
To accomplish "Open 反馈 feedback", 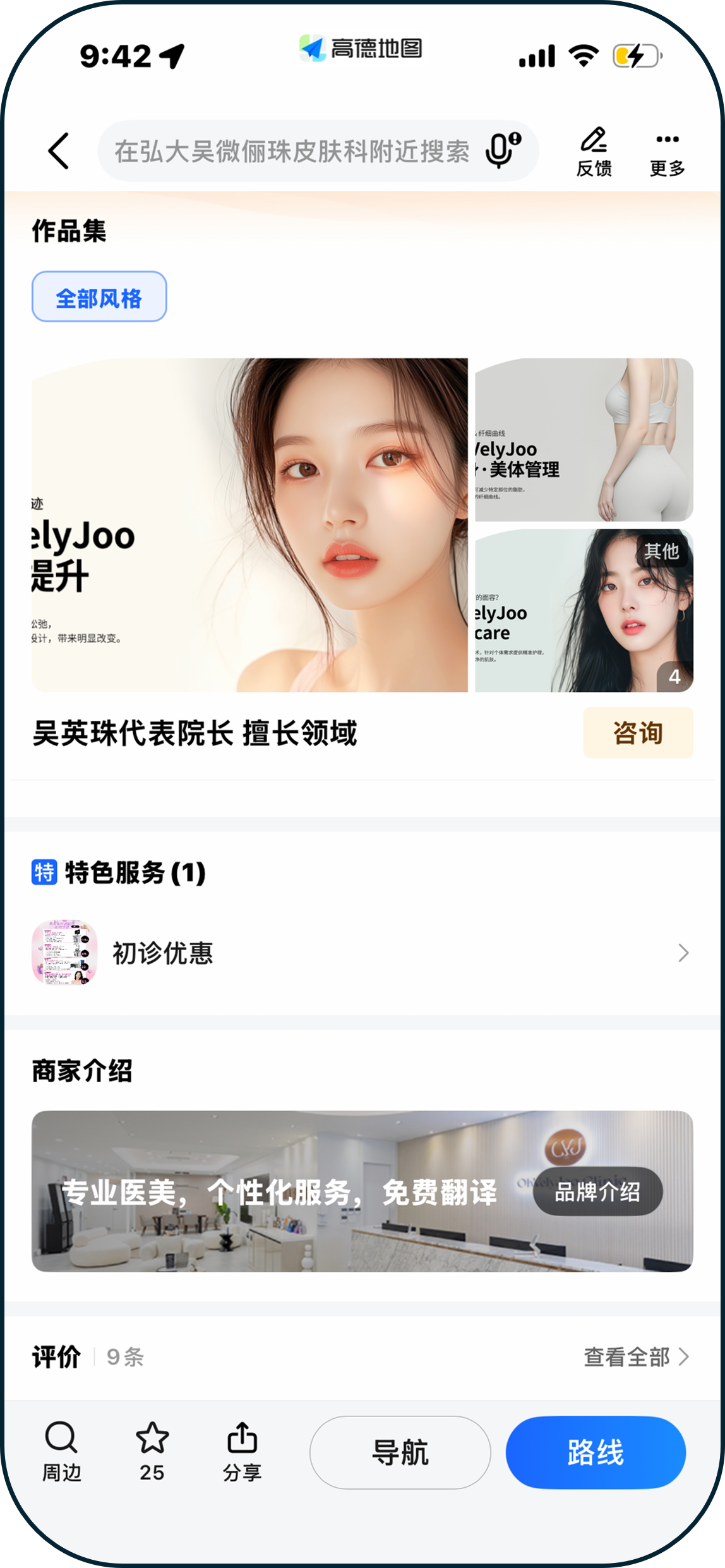I will [594, 152].
